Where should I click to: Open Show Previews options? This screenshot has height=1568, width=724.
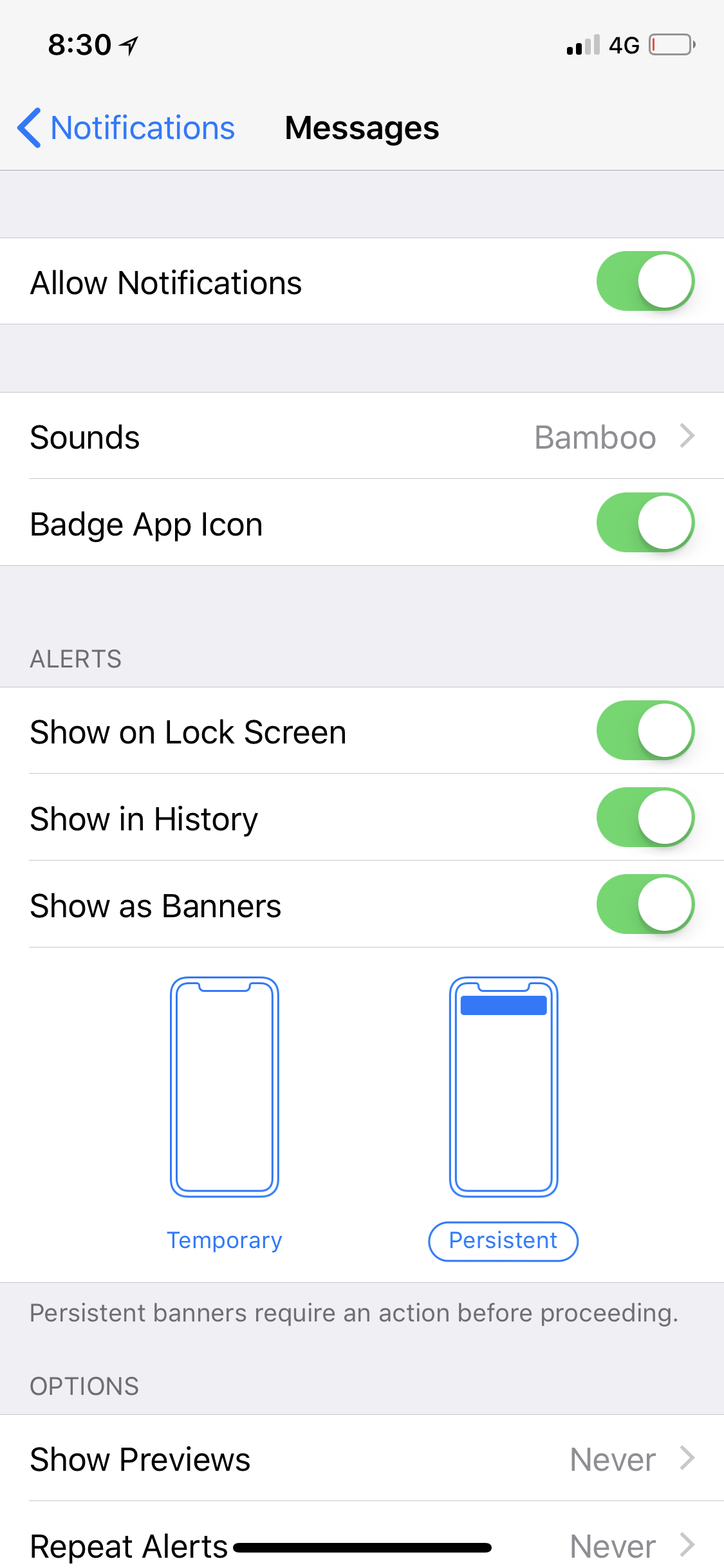click(362, 1459)
